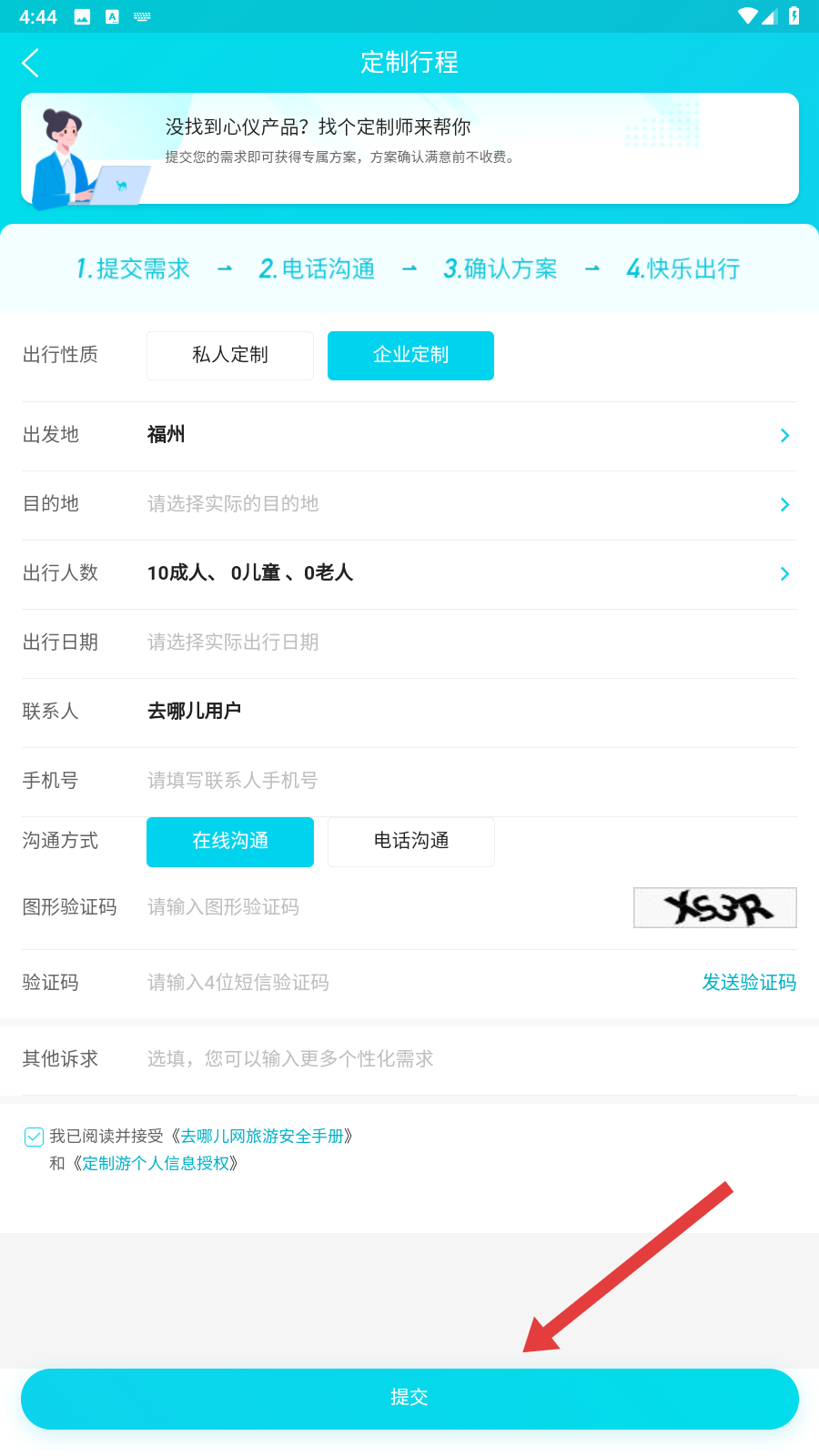Viewport: 819px width, 1456px height.
Task: Select 私人定制 trip type
Action: point(230,355)
